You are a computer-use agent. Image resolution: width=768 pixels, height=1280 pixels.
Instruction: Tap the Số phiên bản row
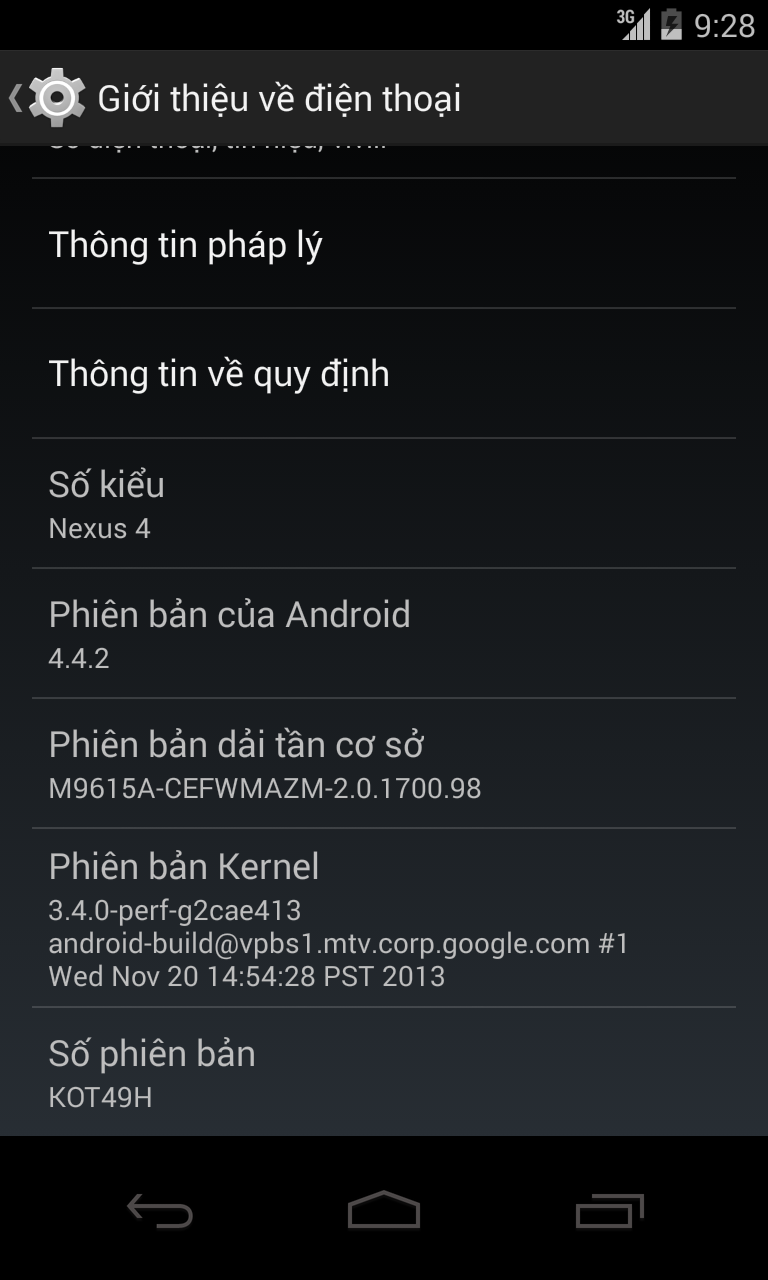(384, 1072)
